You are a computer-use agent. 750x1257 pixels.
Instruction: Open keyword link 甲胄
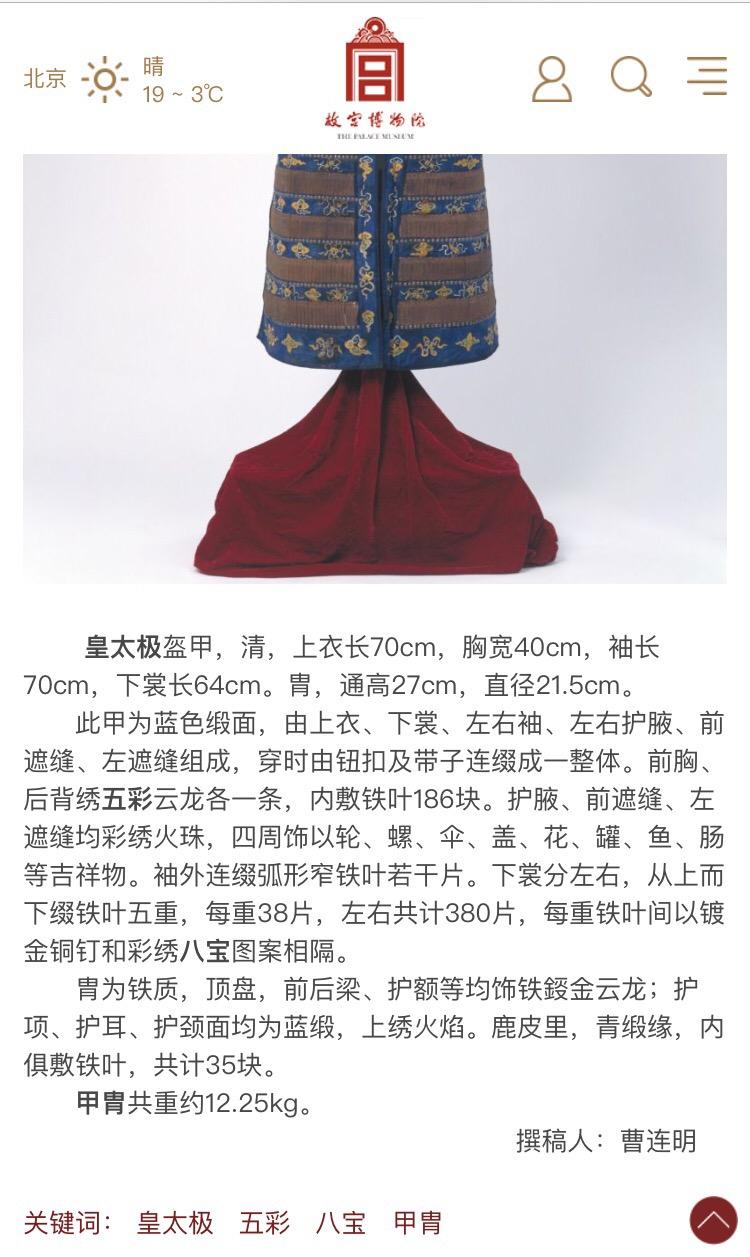click(418, 1222)
